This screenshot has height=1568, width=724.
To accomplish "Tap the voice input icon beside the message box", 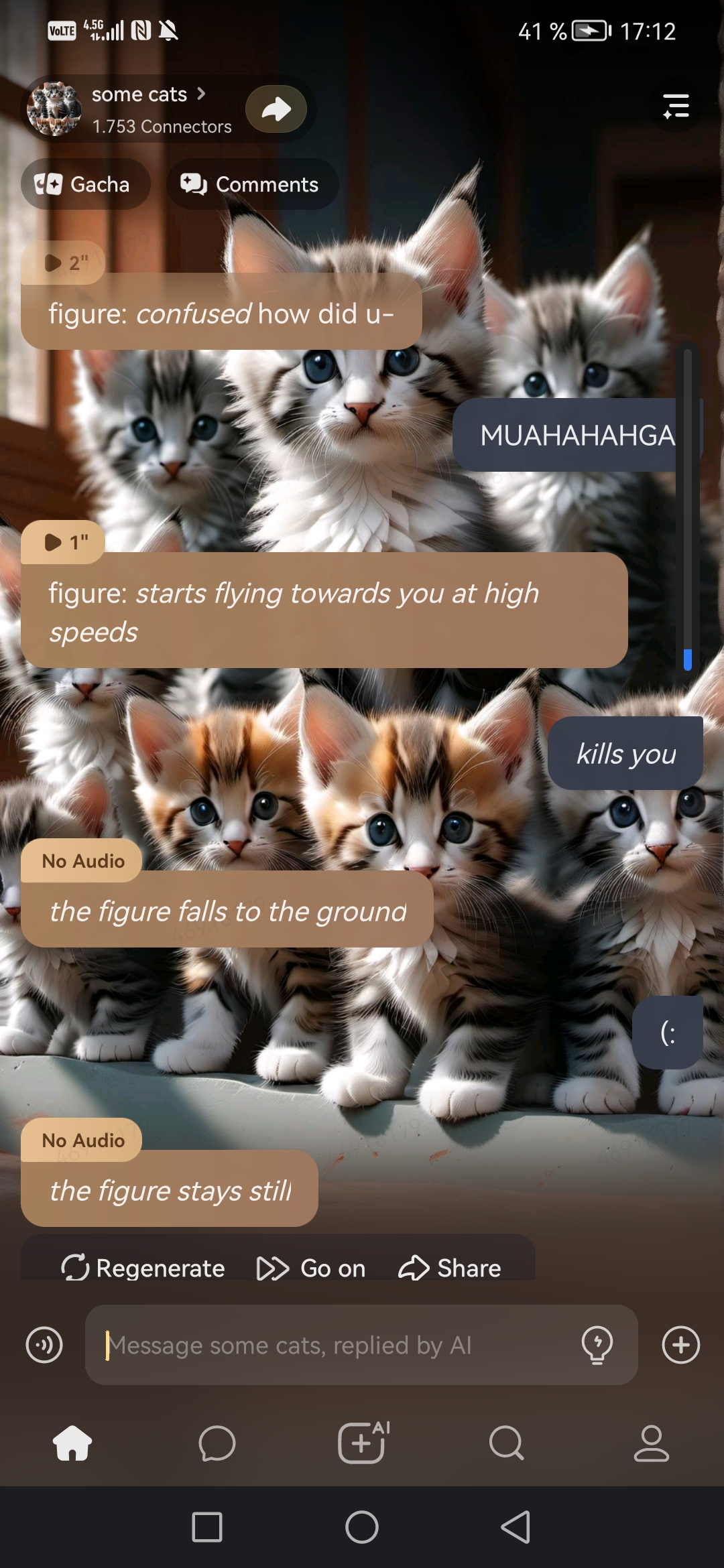I will pos(44,1345).
